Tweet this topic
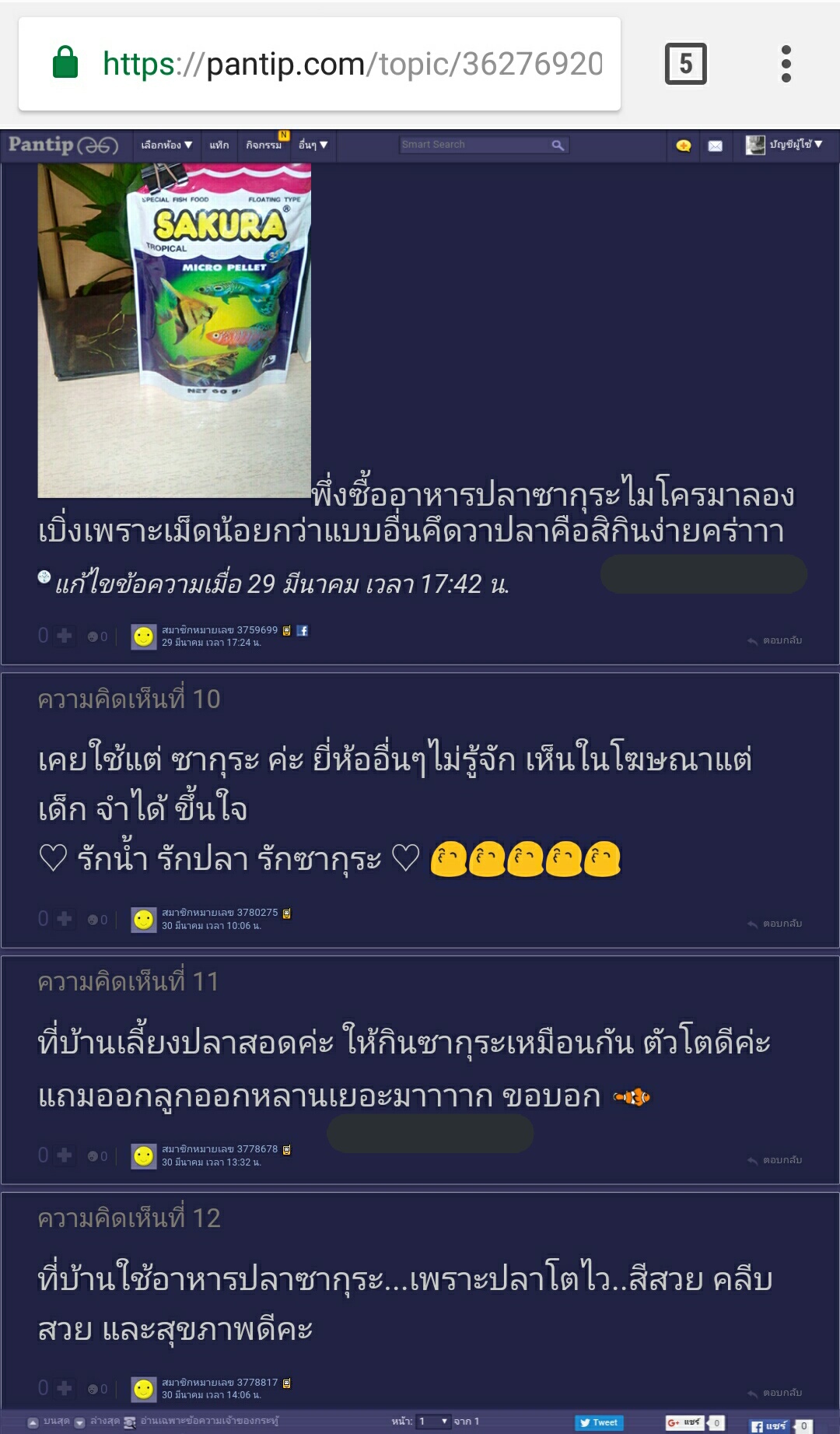840x1434 pixels. 599,1422
